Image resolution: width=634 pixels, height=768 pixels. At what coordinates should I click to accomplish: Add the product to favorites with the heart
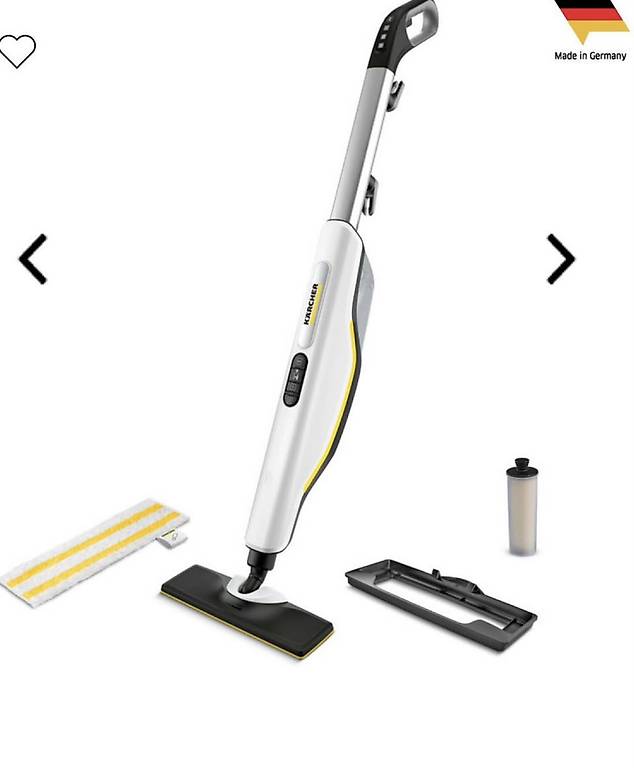coord(17,51)
